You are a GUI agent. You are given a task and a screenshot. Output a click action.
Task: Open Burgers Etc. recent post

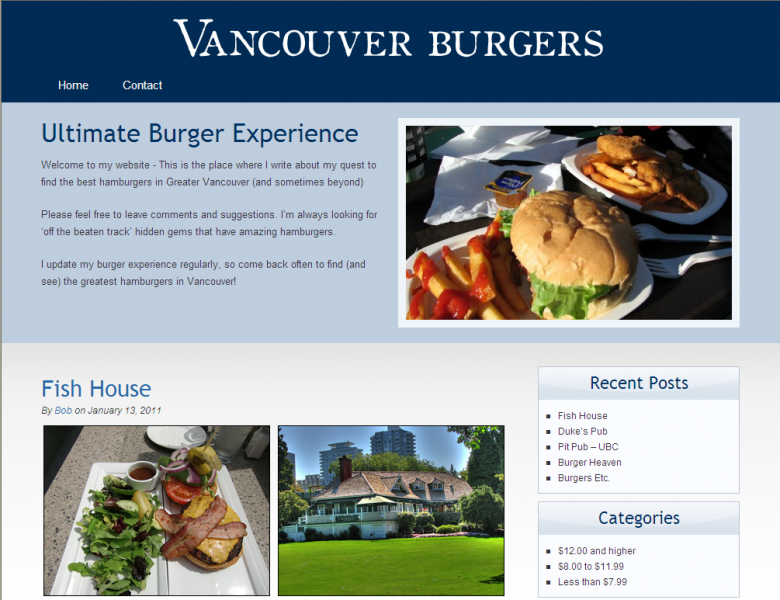coord(583,478)
